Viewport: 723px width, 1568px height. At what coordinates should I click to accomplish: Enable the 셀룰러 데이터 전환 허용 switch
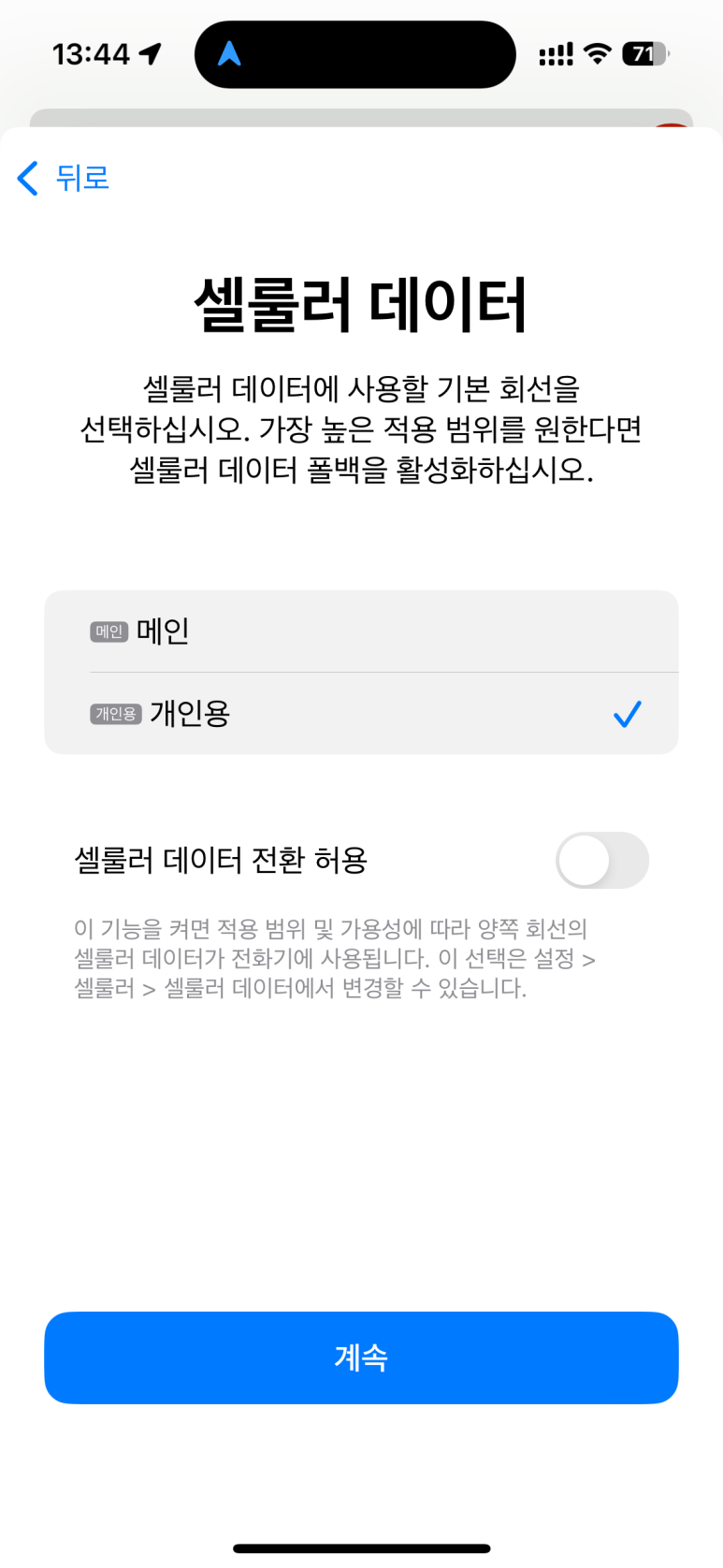[601, 860]
